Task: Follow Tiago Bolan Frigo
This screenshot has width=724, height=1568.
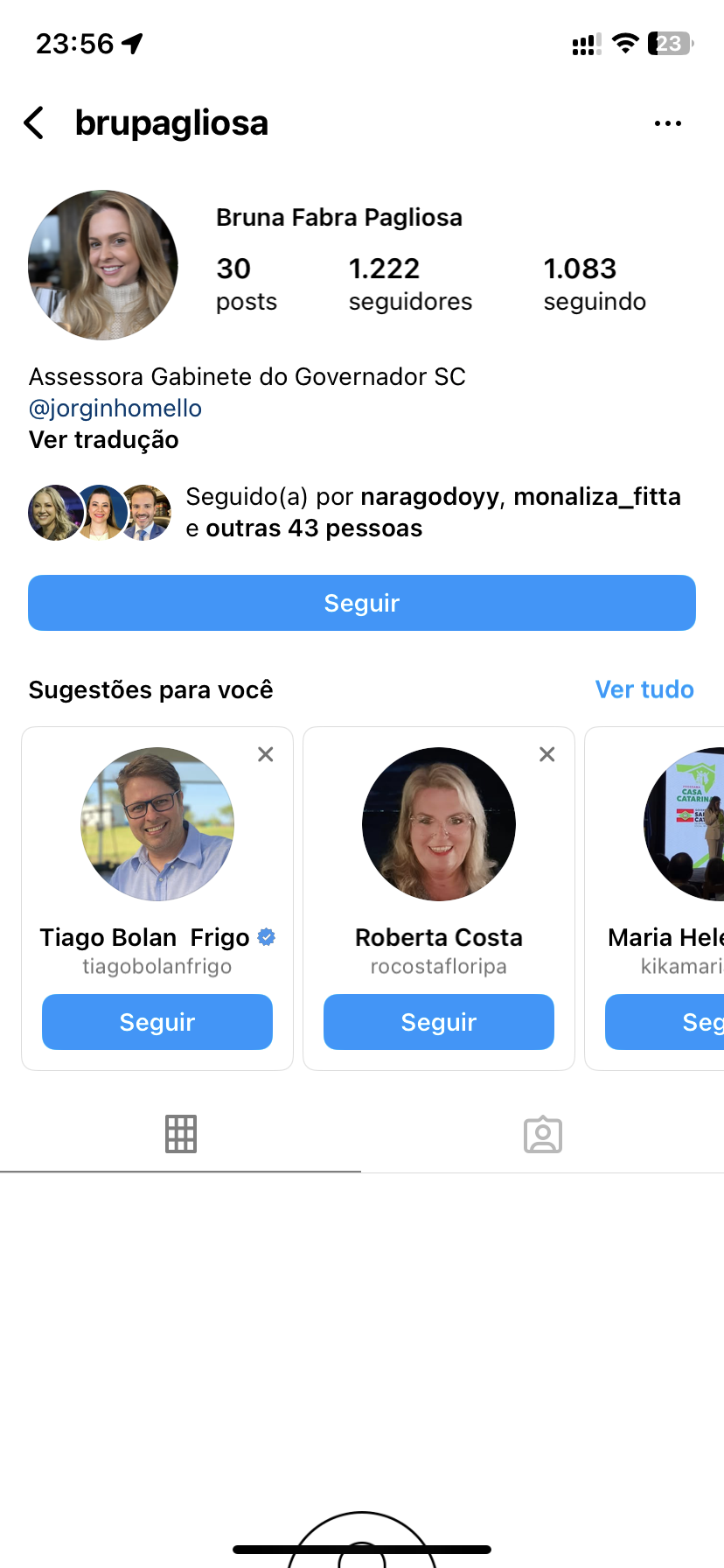Action: 157,1022
